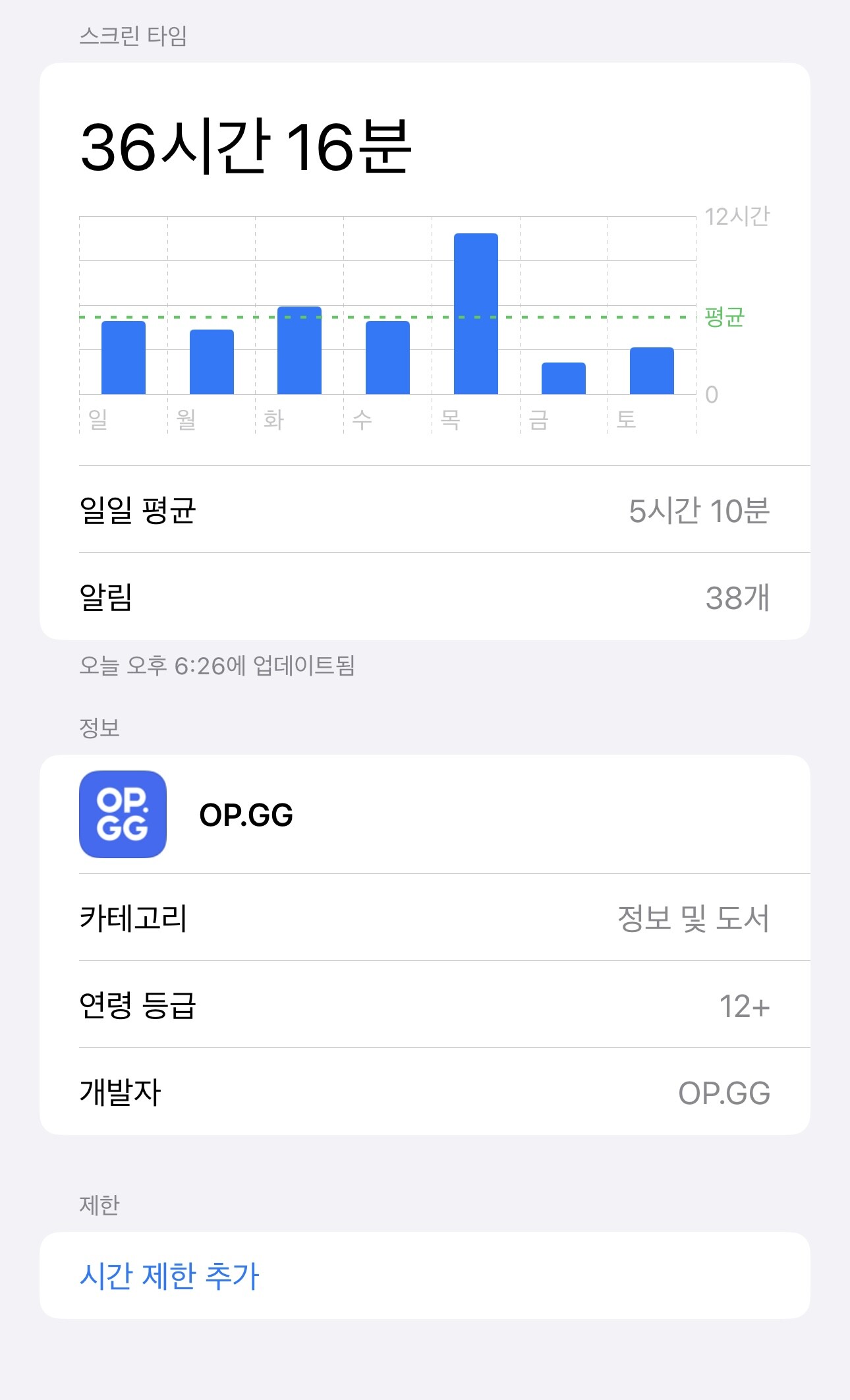Viewport: 850px width, 1400px height.
Task: Tap the Monday (월) bar in chart
Action: tap(212, 362)
